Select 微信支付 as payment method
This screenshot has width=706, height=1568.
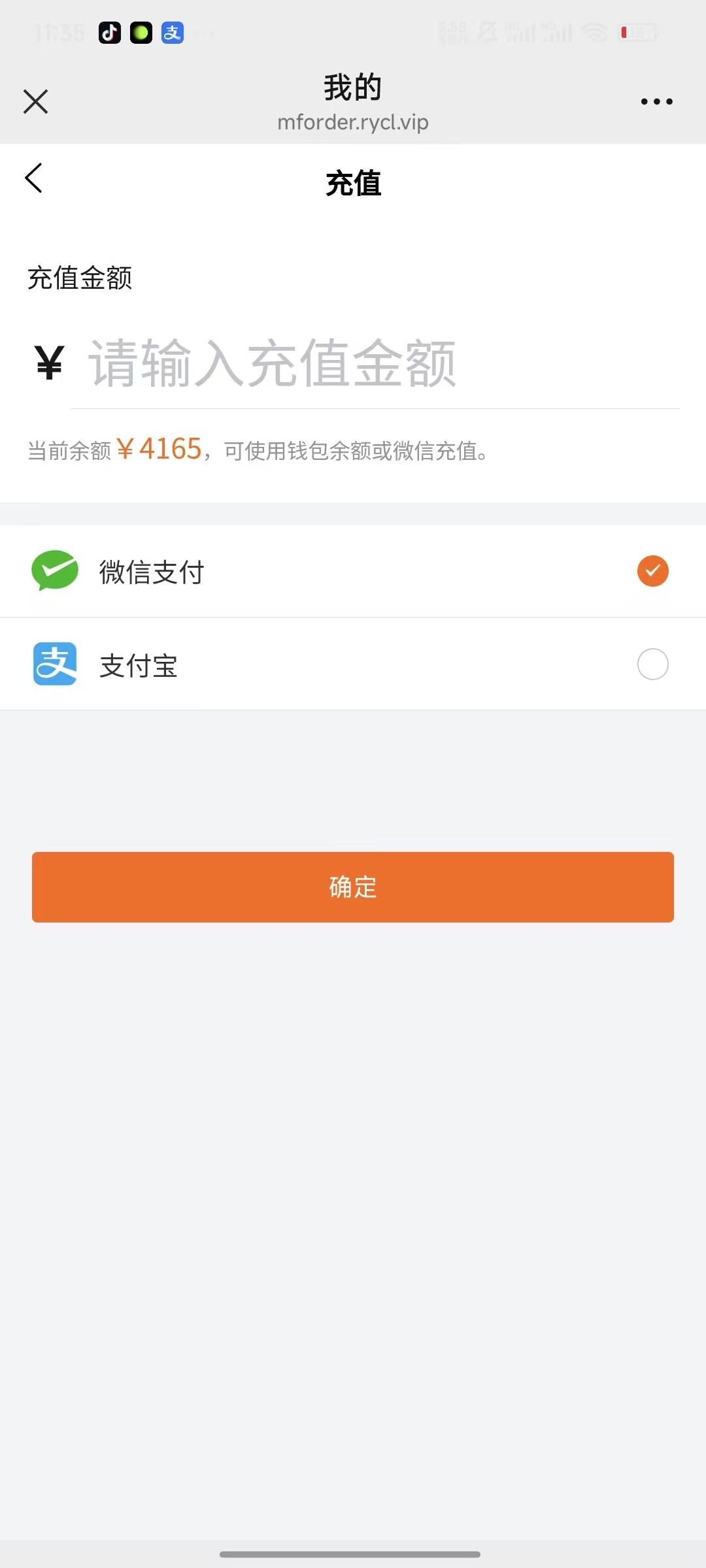pyautogui.click(x=652, y=571)
